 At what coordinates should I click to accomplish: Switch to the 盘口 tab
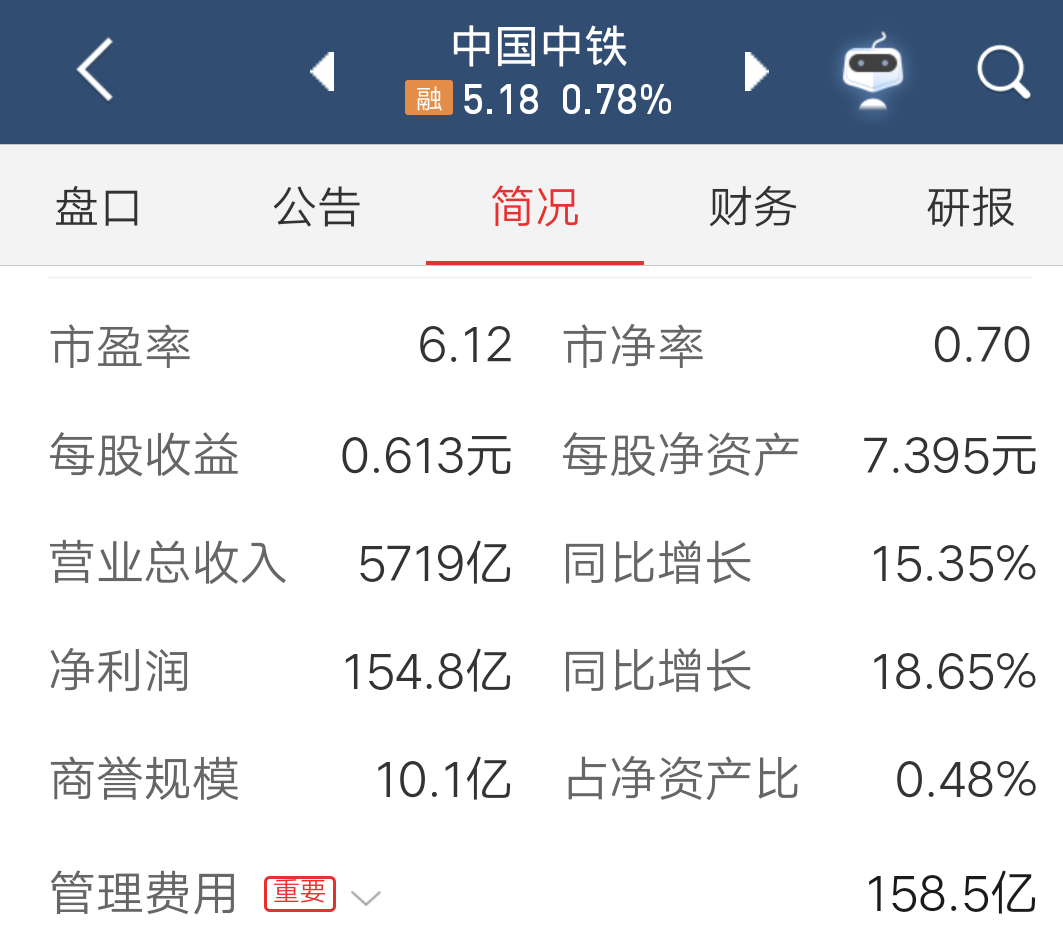click(x=98, y=208)
